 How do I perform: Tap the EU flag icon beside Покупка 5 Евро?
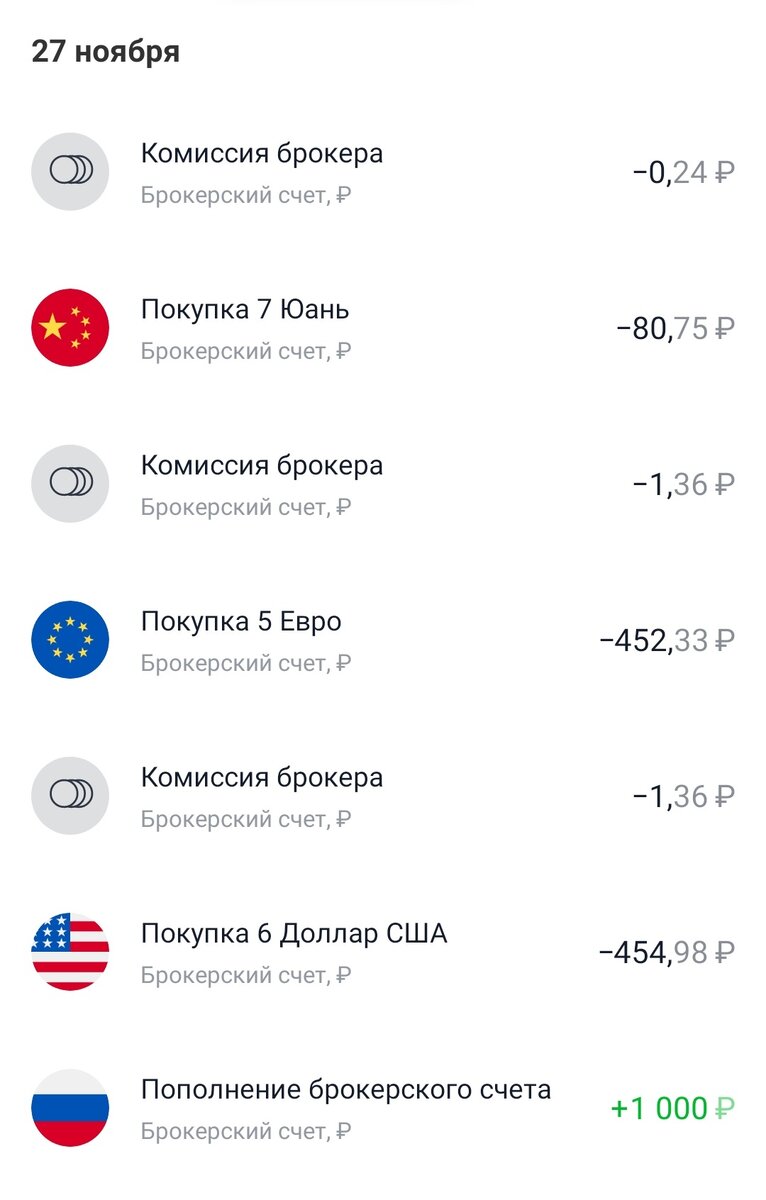tap(69, 639)
